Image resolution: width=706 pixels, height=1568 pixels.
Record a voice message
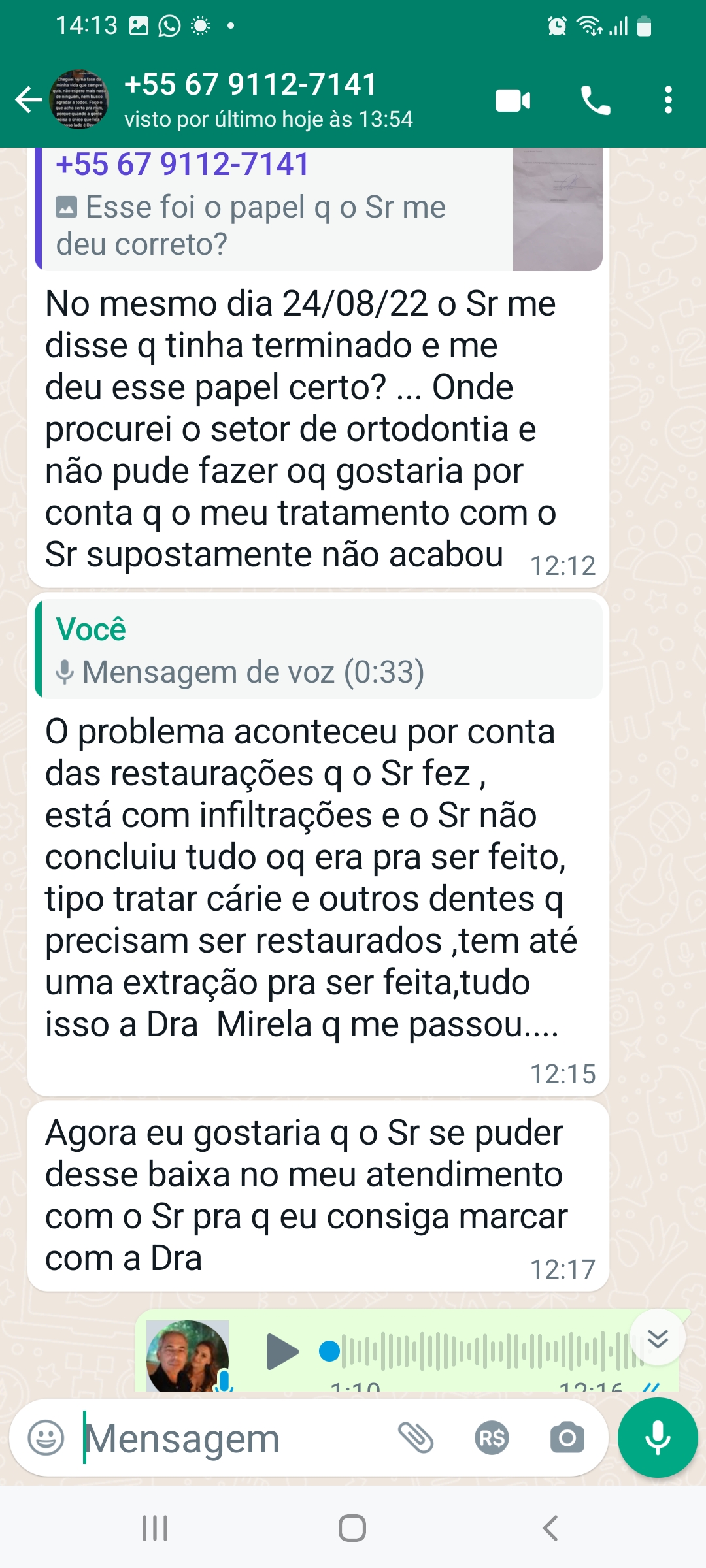658,1438
